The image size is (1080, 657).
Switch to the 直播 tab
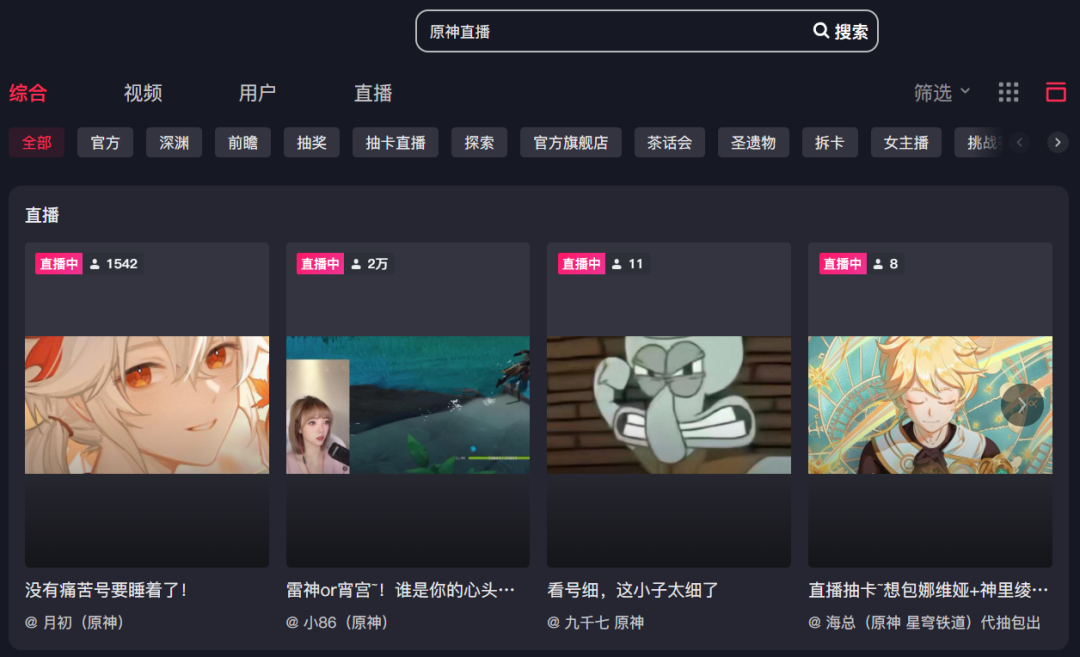click(373, 93)
